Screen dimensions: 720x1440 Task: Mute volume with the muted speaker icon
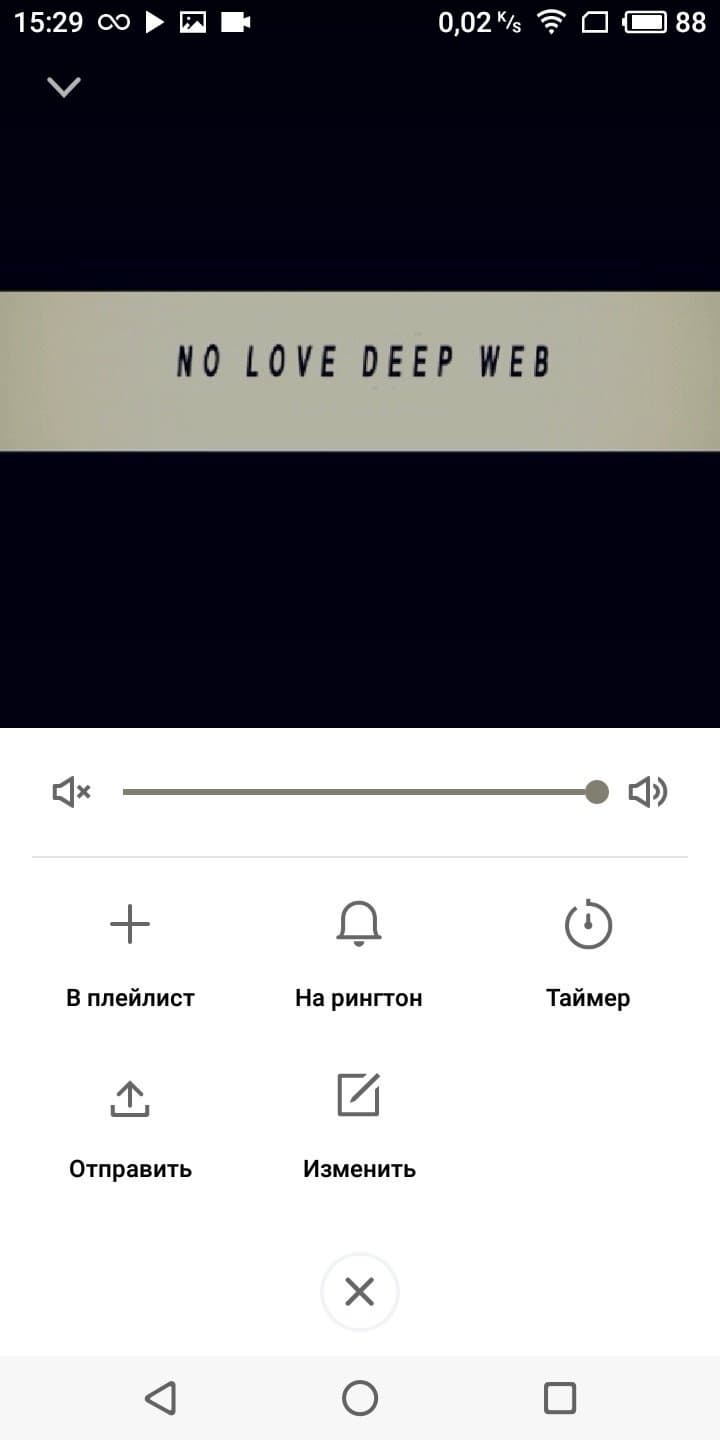[x=71, y=793]
